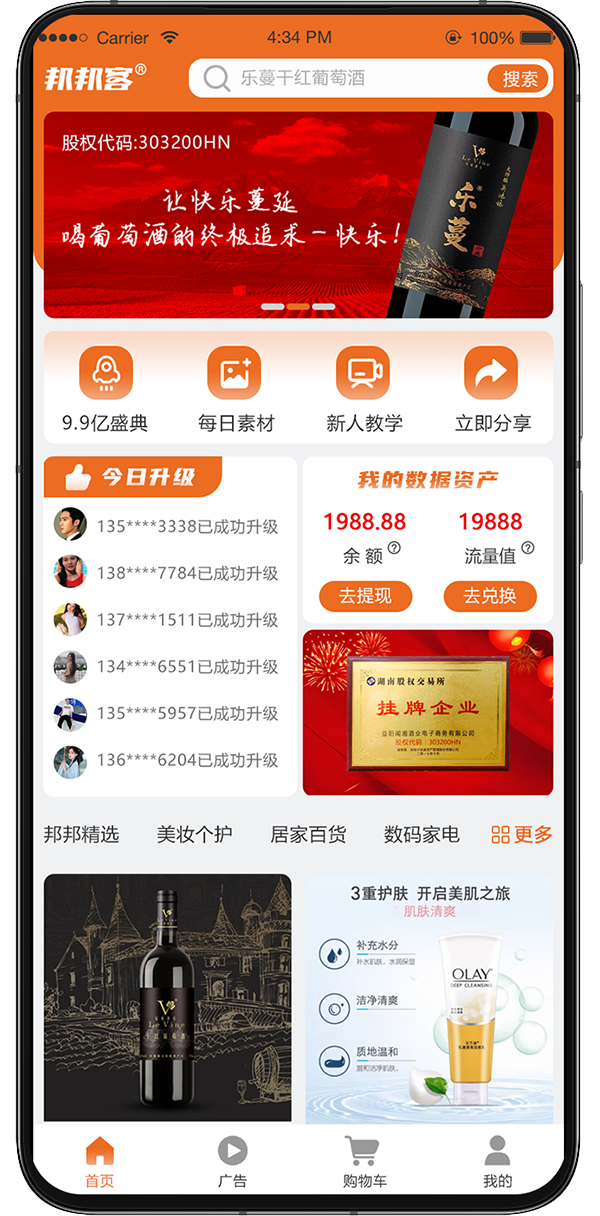Viewport: 600px width, 1216px height.
Task: Tap 更多 for more categories
Action: [521, 834]
